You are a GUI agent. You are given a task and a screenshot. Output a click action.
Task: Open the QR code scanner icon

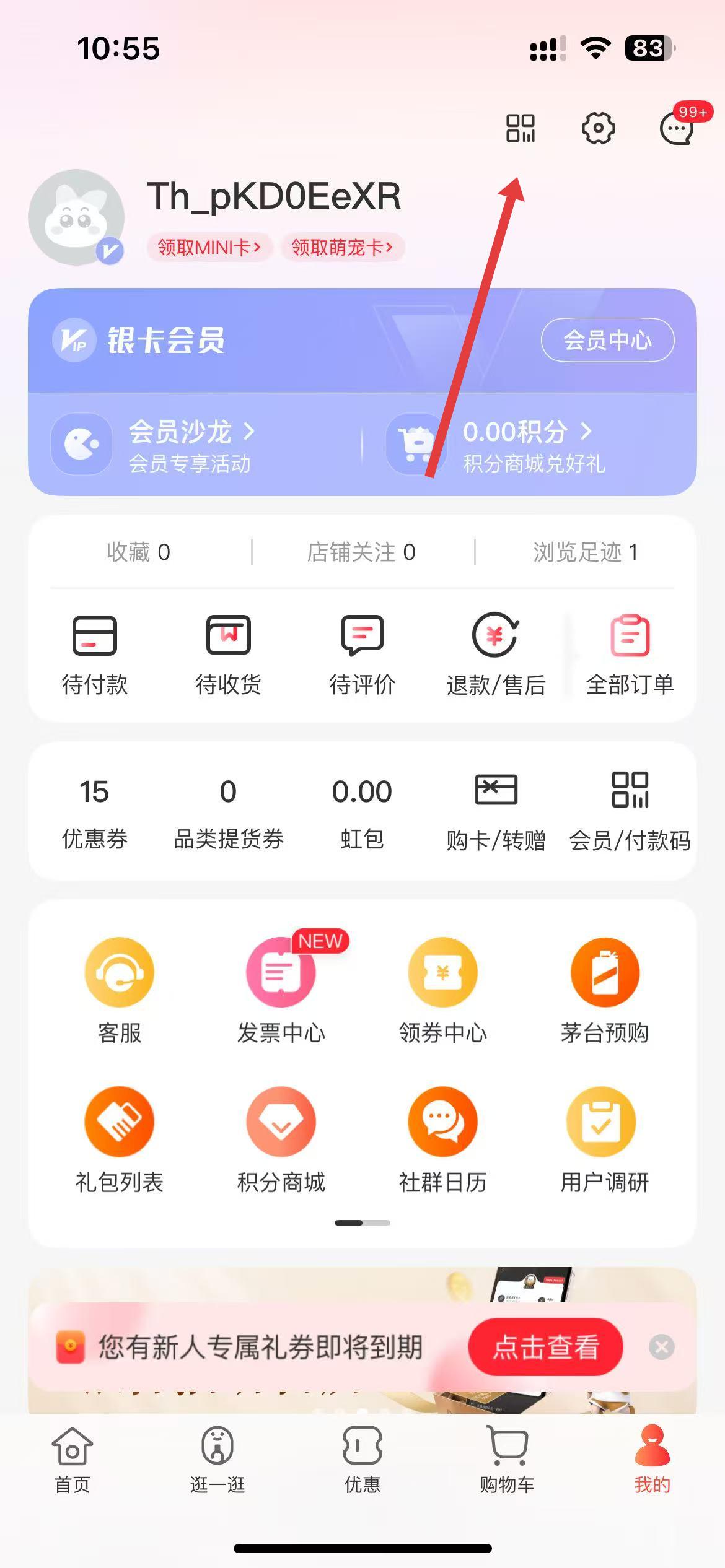click(x=521, y=128)
